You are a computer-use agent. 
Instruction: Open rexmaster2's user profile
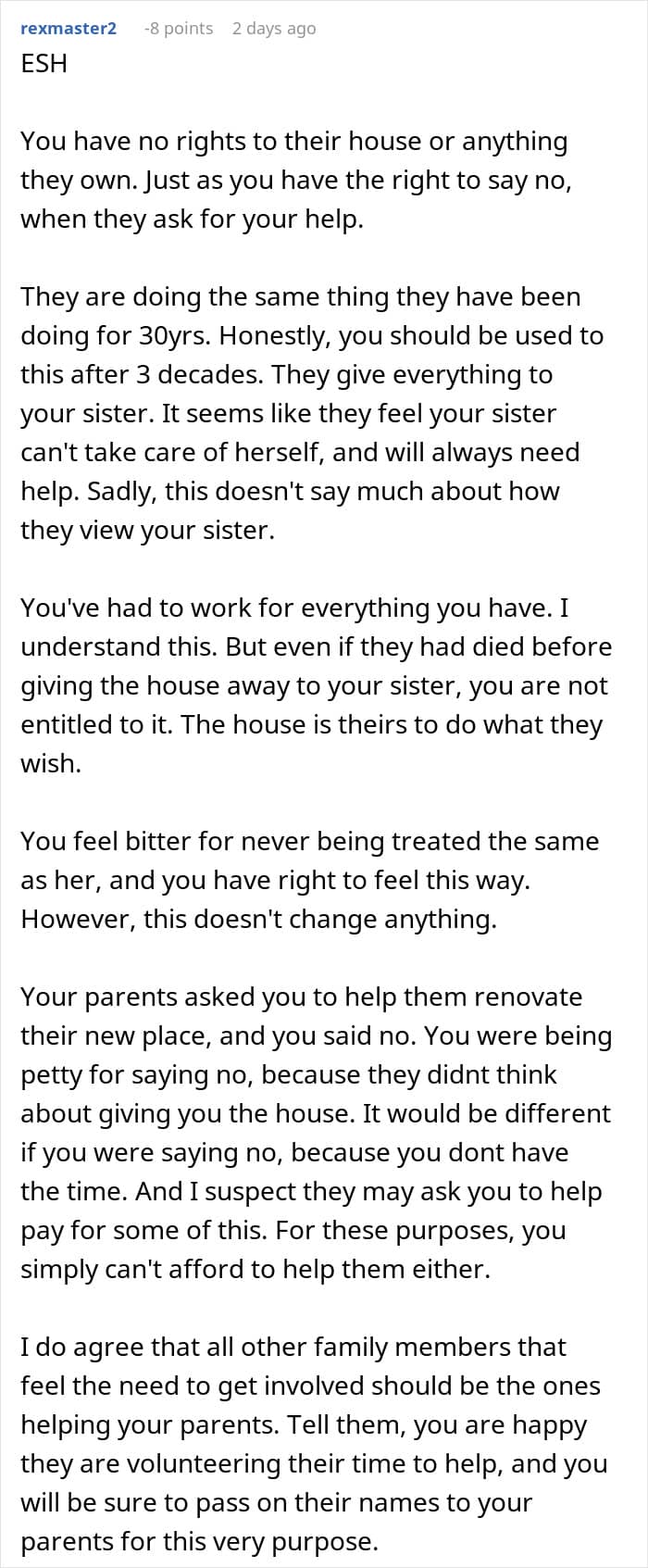[69, 29]
